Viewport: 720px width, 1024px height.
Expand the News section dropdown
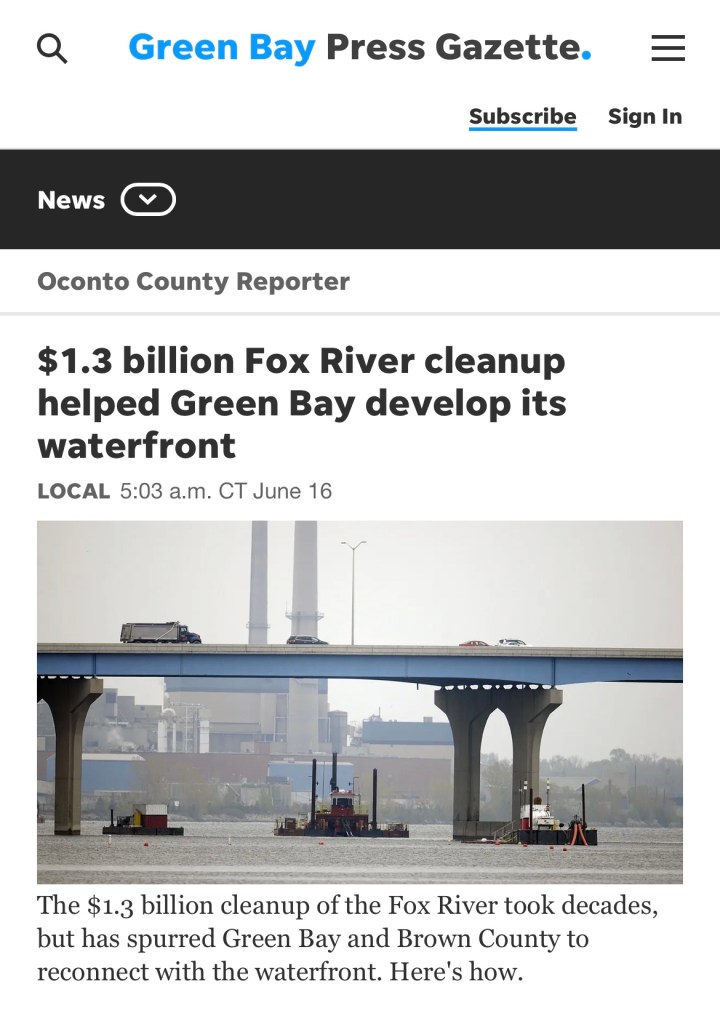click(x=148, y=200)
